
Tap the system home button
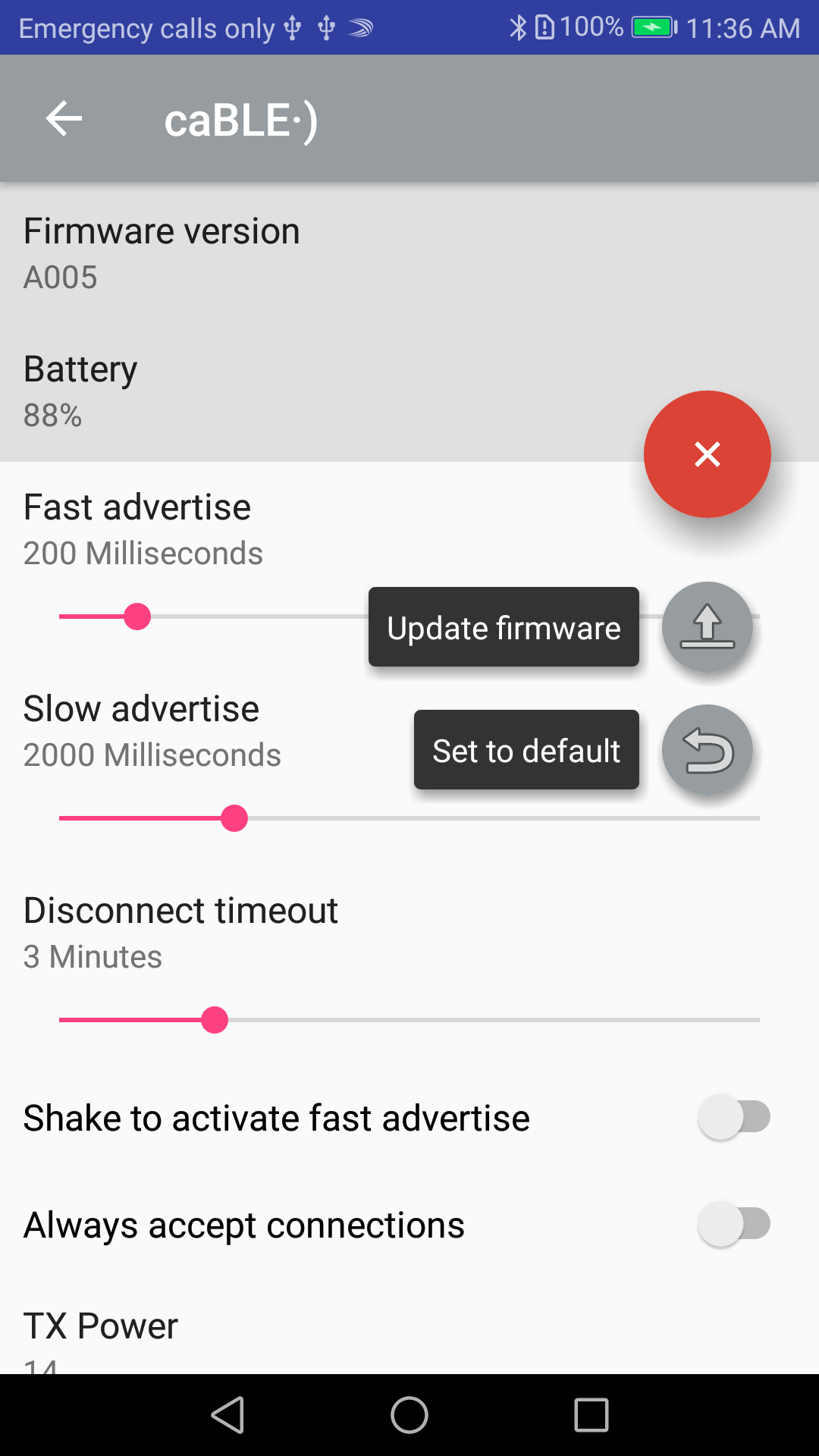point(409,1415)
